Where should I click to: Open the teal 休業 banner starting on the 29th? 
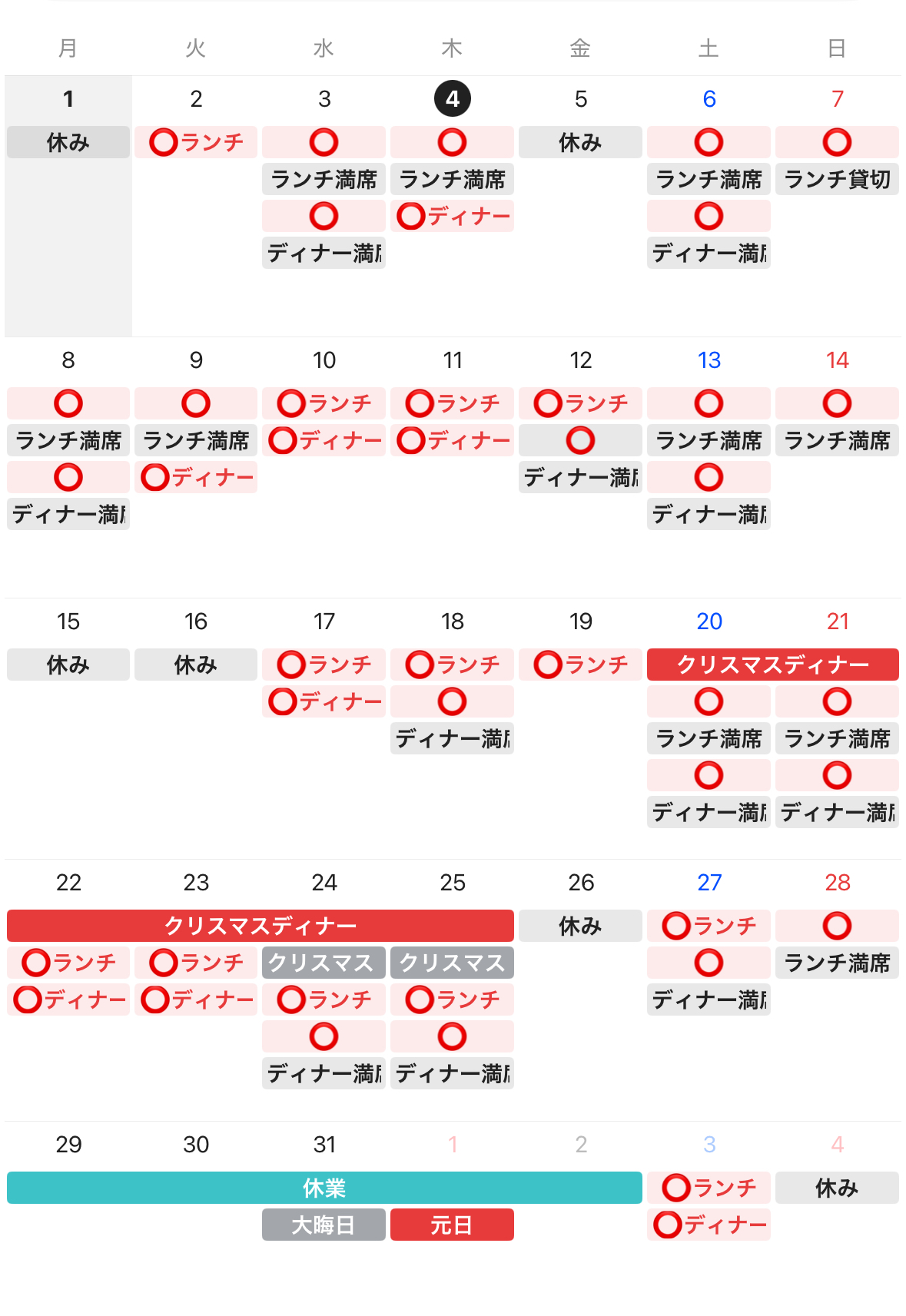[x=324, y=1188]
